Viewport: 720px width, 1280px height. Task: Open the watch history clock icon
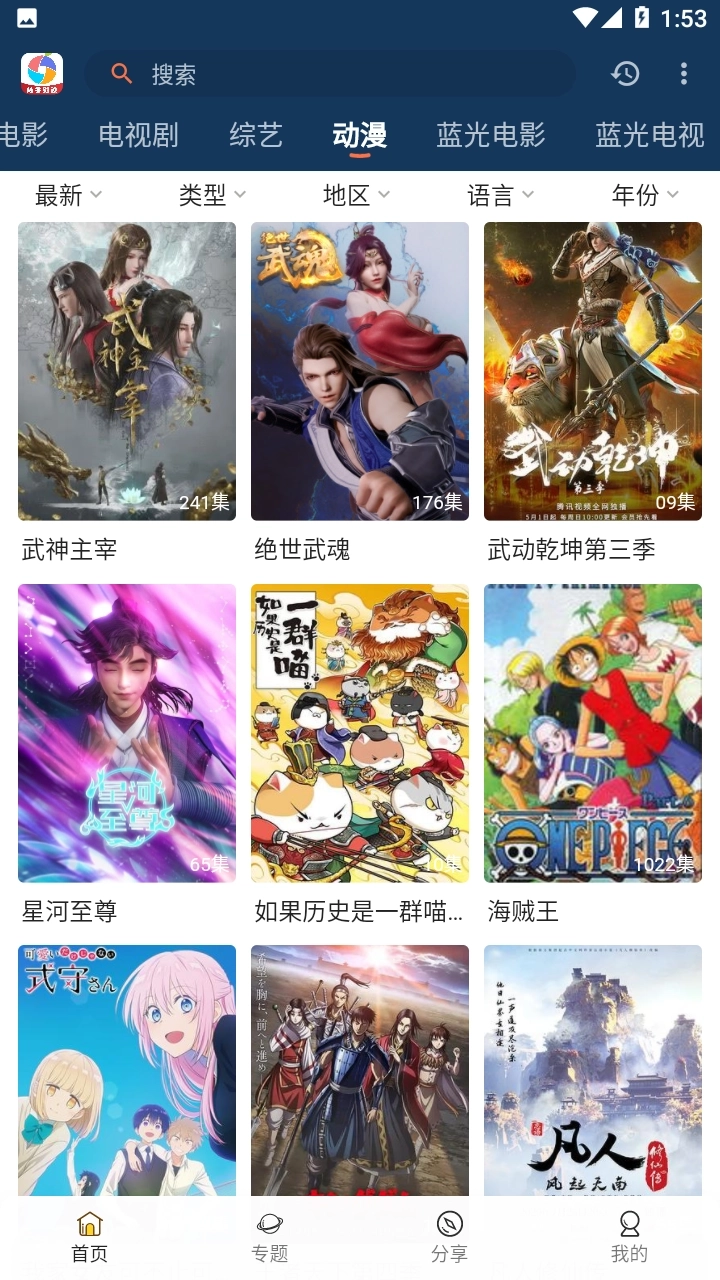(x=625, y=73)
